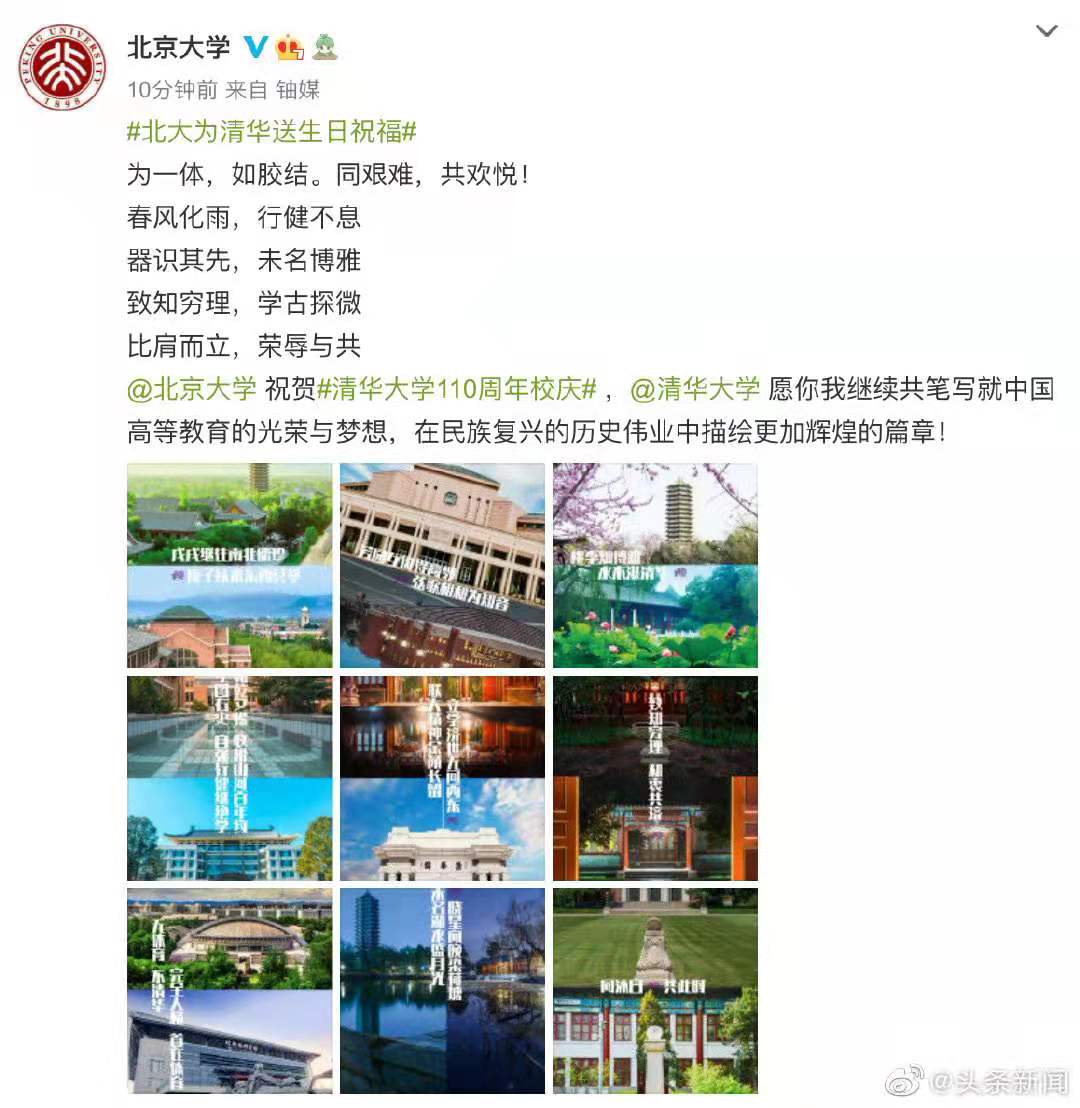Open the night lake and pagoda photo
1080x1108 pixels.
point(442,990)
